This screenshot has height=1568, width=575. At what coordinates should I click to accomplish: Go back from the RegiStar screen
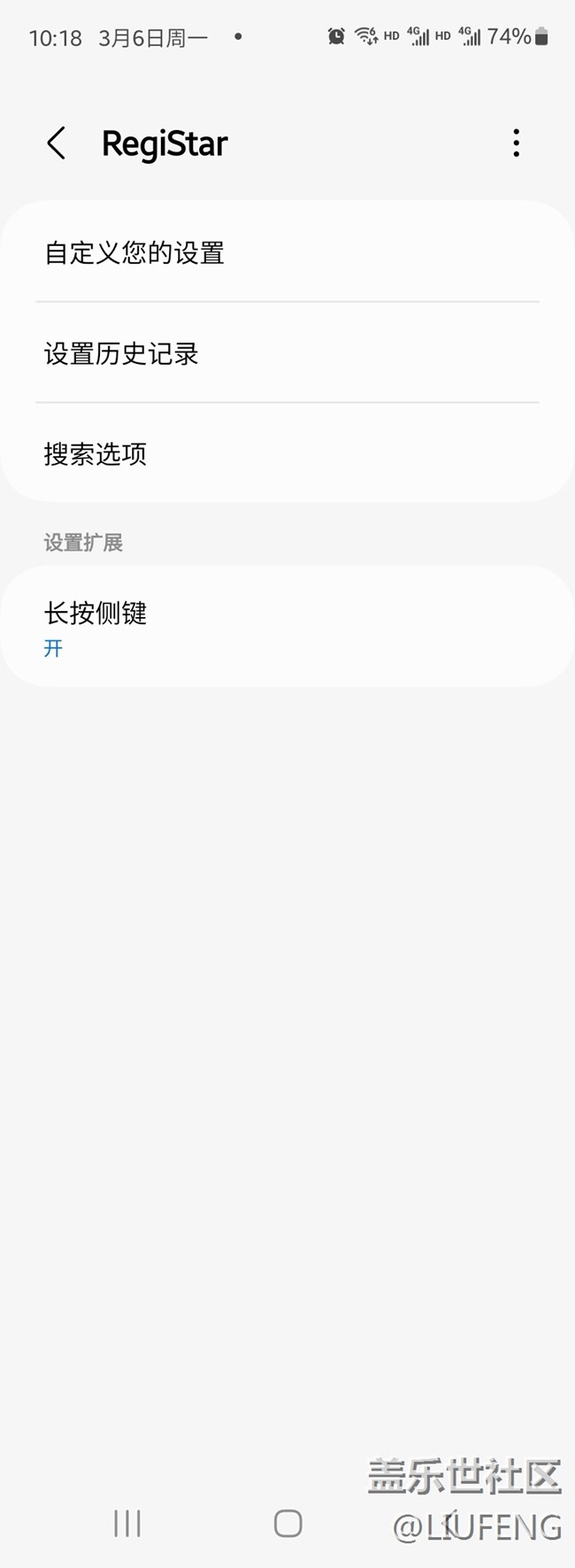[x=57, y=143]
